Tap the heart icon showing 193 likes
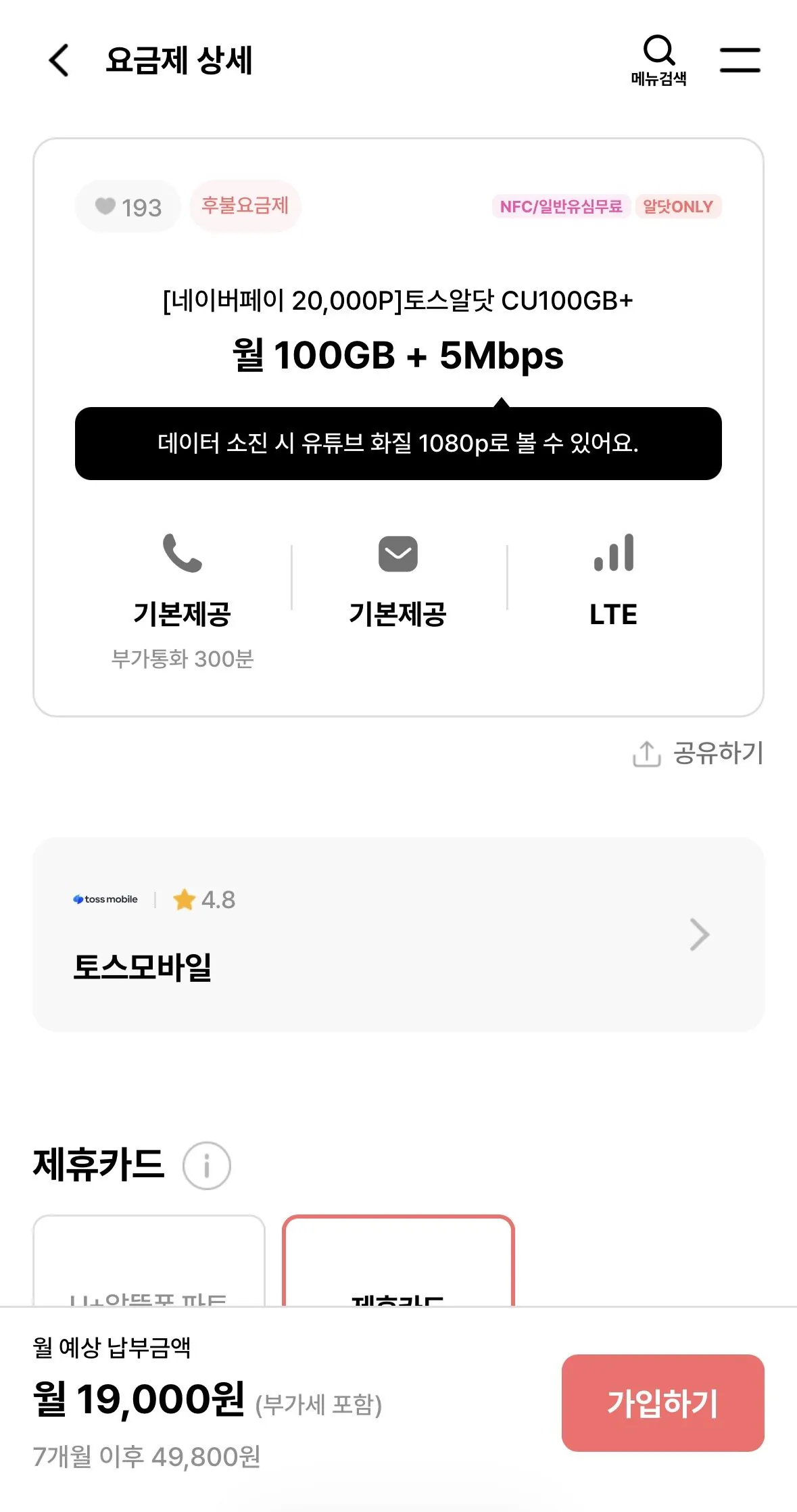 [127, 206]
